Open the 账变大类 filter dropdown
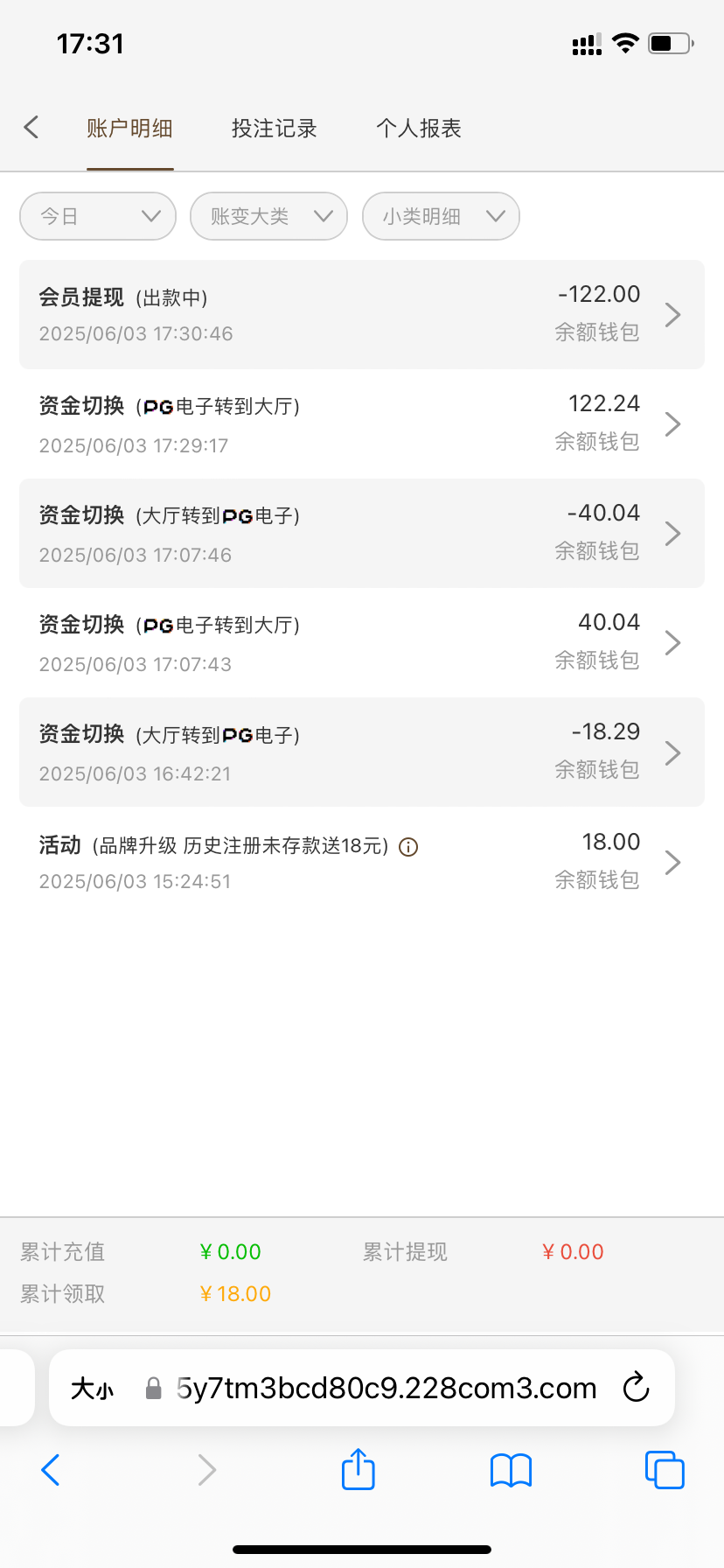Screen dimensions: 724x1568 point(268,216)
